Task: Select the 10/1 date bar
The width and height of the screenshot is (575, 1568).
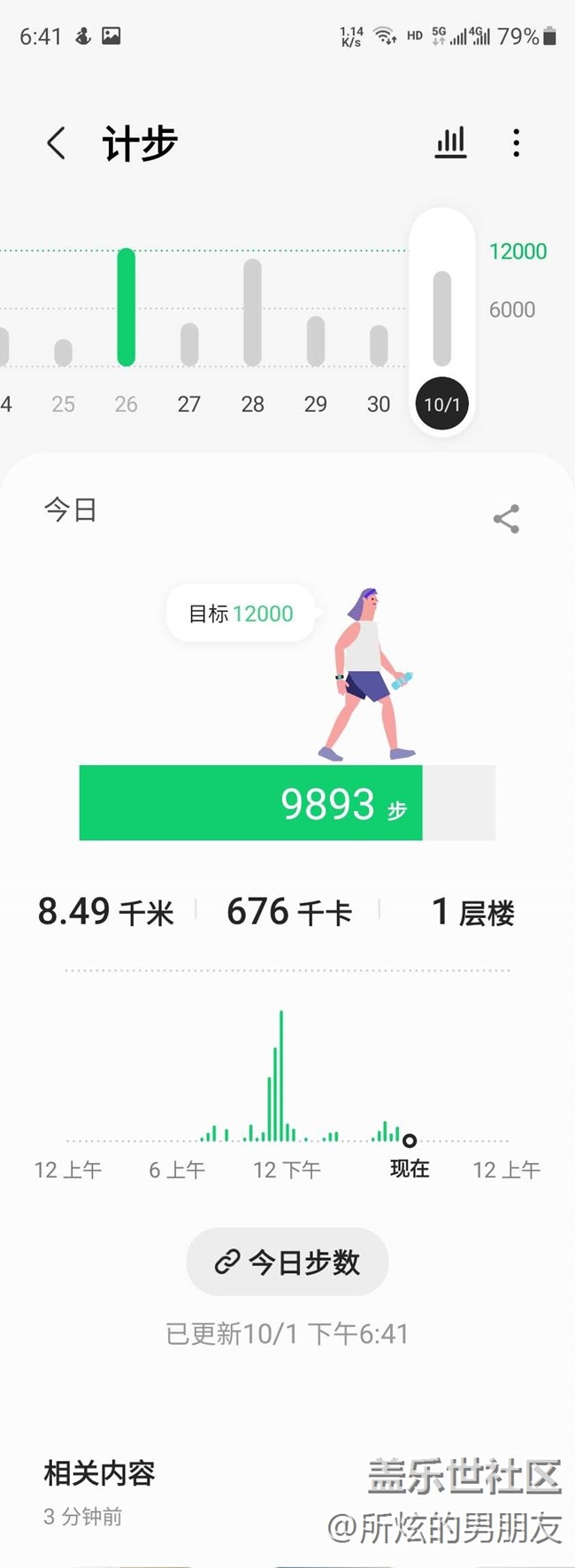Action: pos(441,319)
